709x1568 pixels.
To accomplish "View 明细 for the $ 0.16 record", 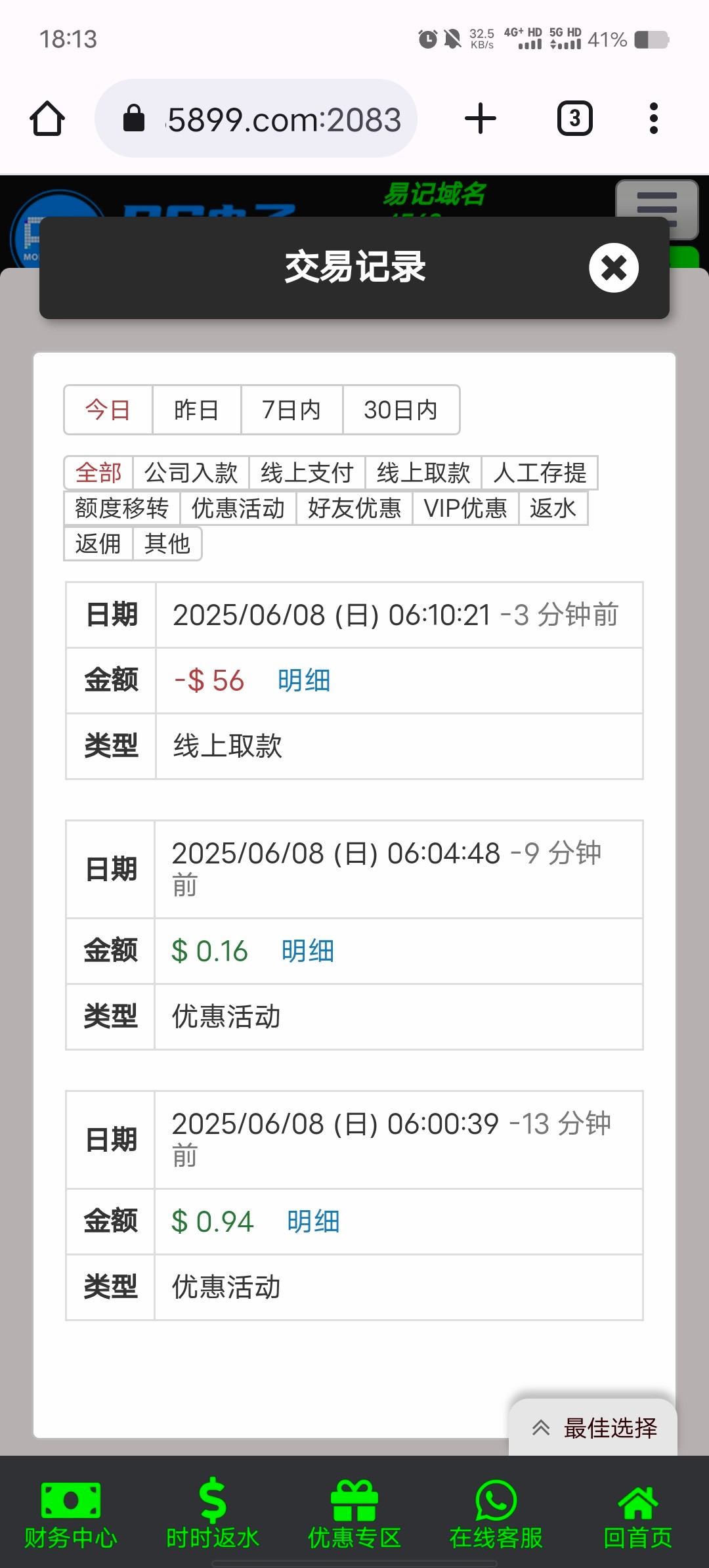I will click(307, 951).
